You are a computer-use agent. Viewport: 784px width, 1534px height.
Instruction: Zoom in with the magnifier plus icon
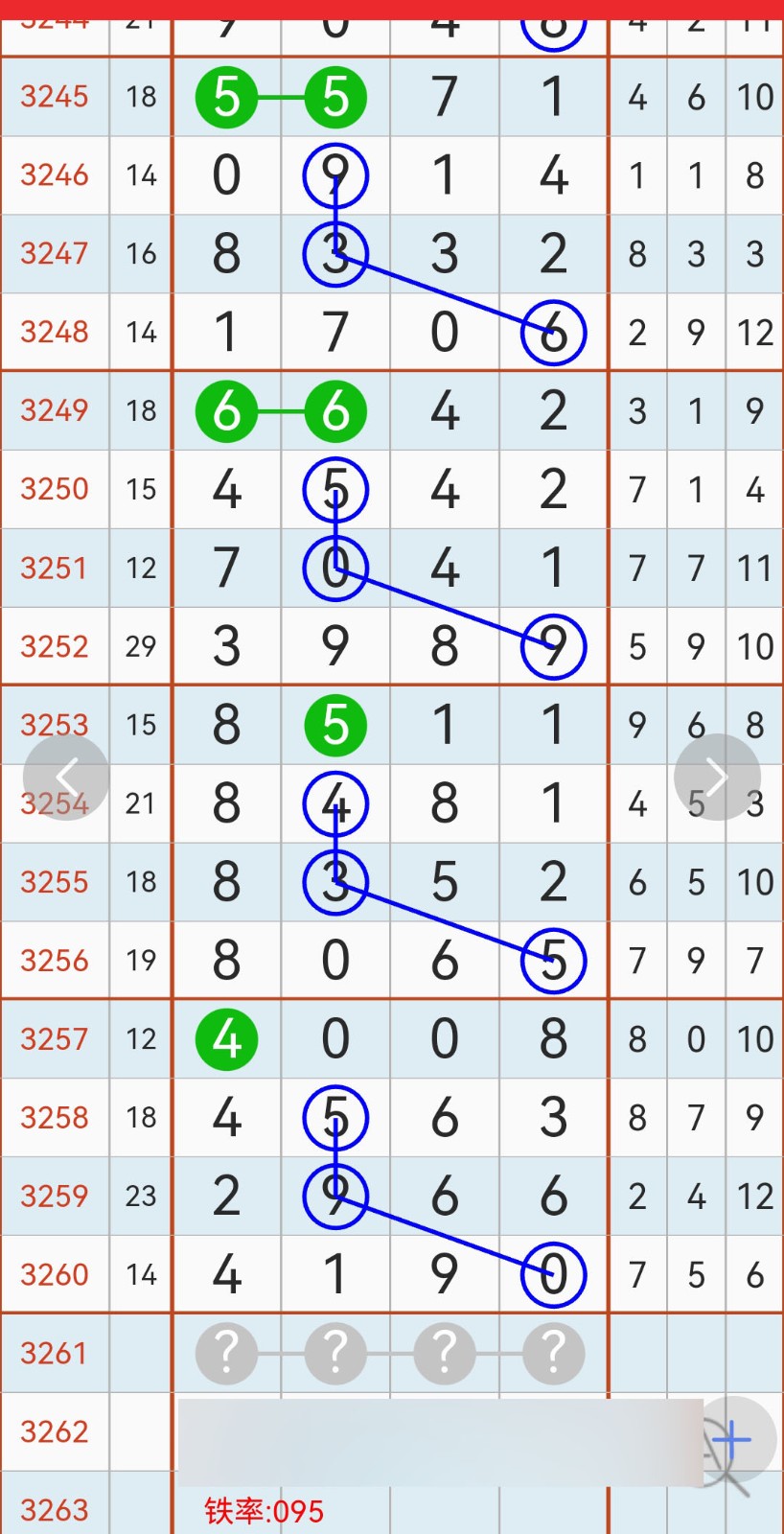pyautogui.click(x=732, y=1440)
